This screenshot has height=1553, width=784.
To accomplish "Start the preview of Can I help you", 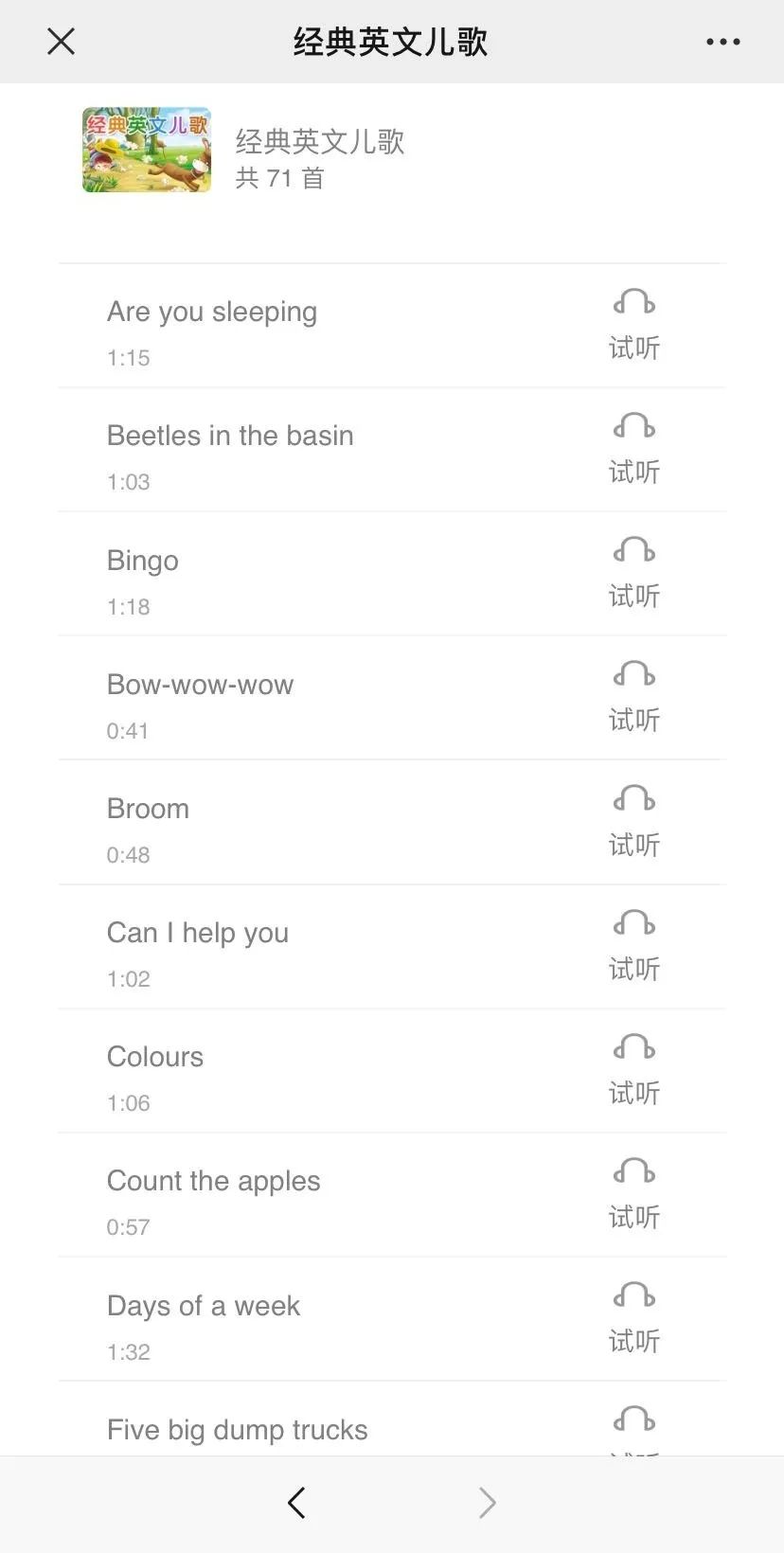I will coord(633,946).
